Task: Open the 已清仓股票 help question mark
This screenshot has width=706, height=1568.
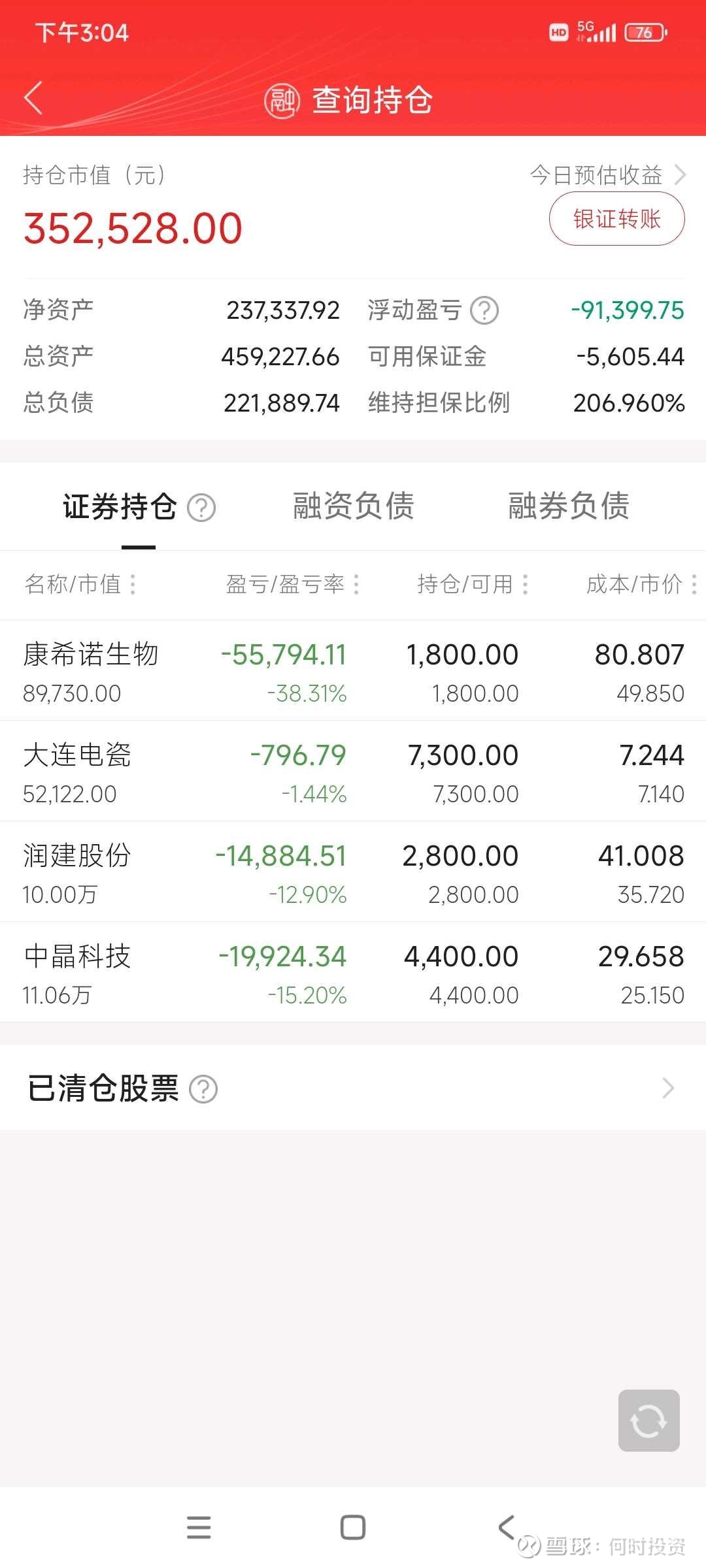Action: pos(203,1088)
